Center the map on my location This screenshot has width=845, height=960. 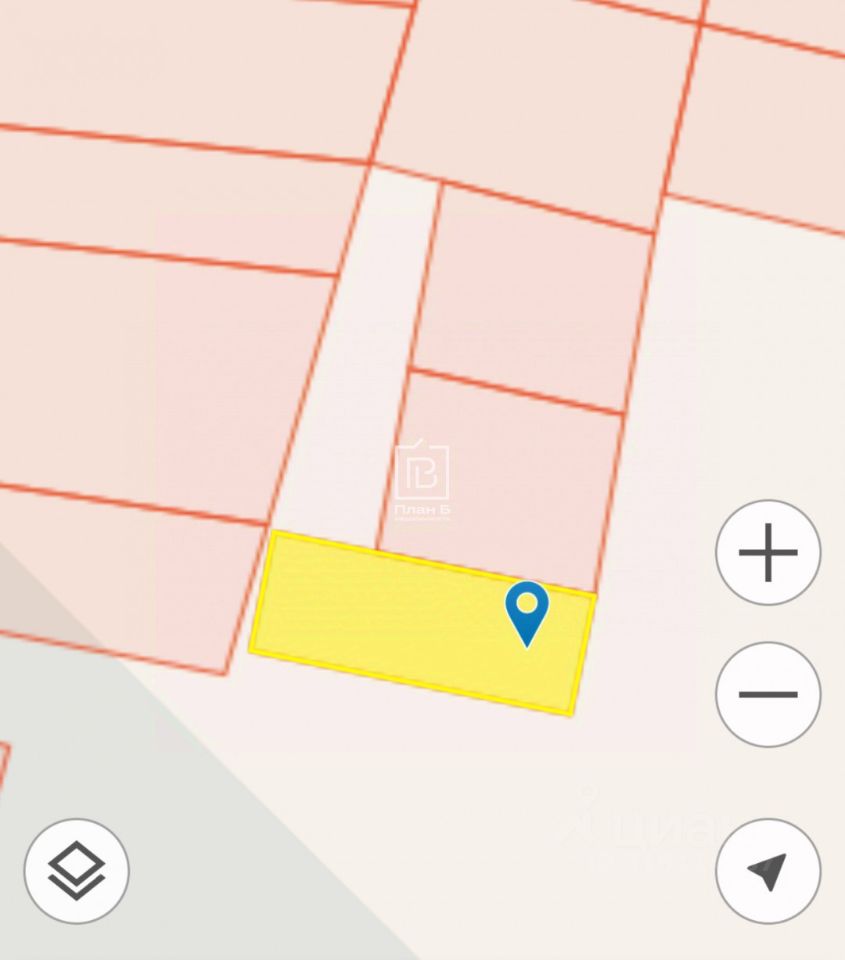[x=768, y=871]
